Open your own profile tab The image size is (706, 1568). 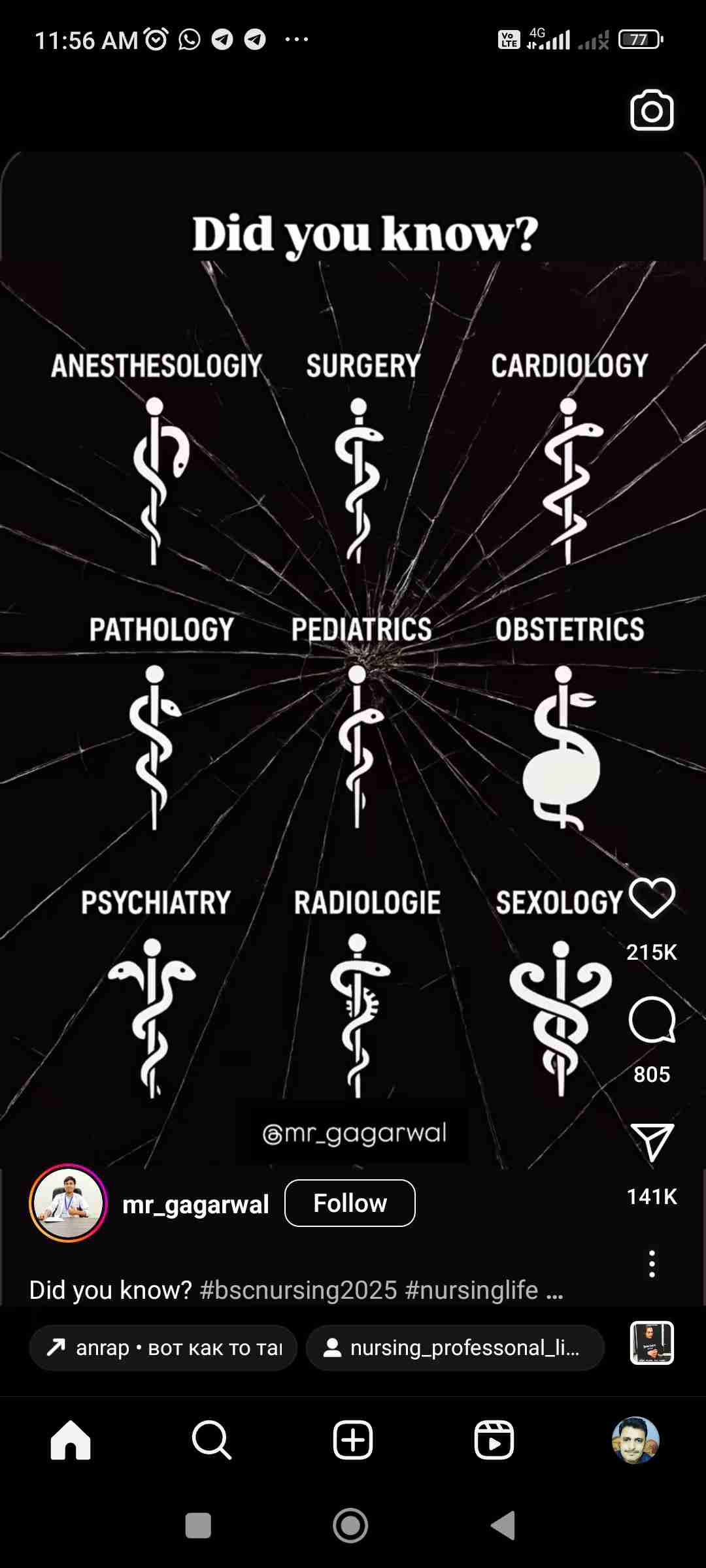[635, 1440]
